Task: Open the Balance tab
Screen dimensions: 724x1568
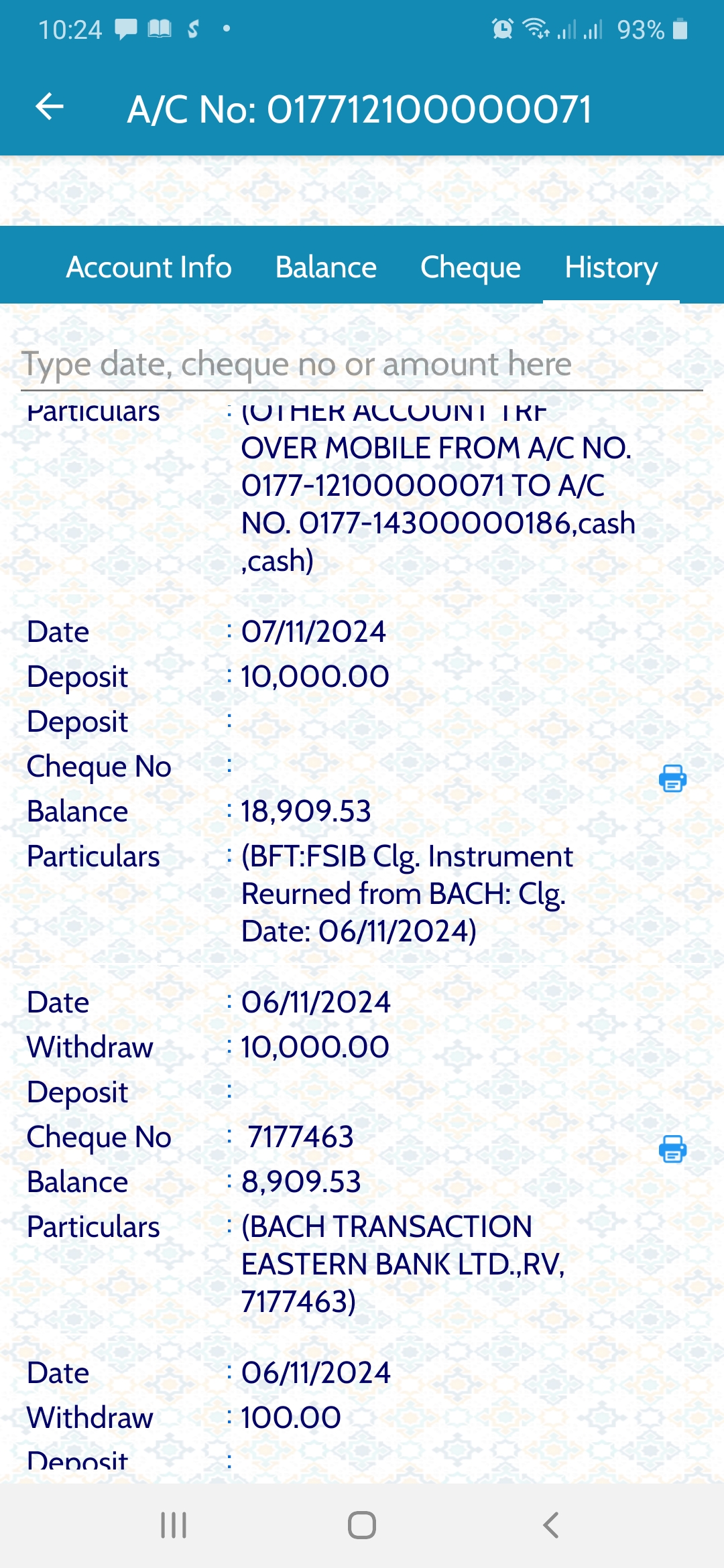Action: [x=326, y=267]
